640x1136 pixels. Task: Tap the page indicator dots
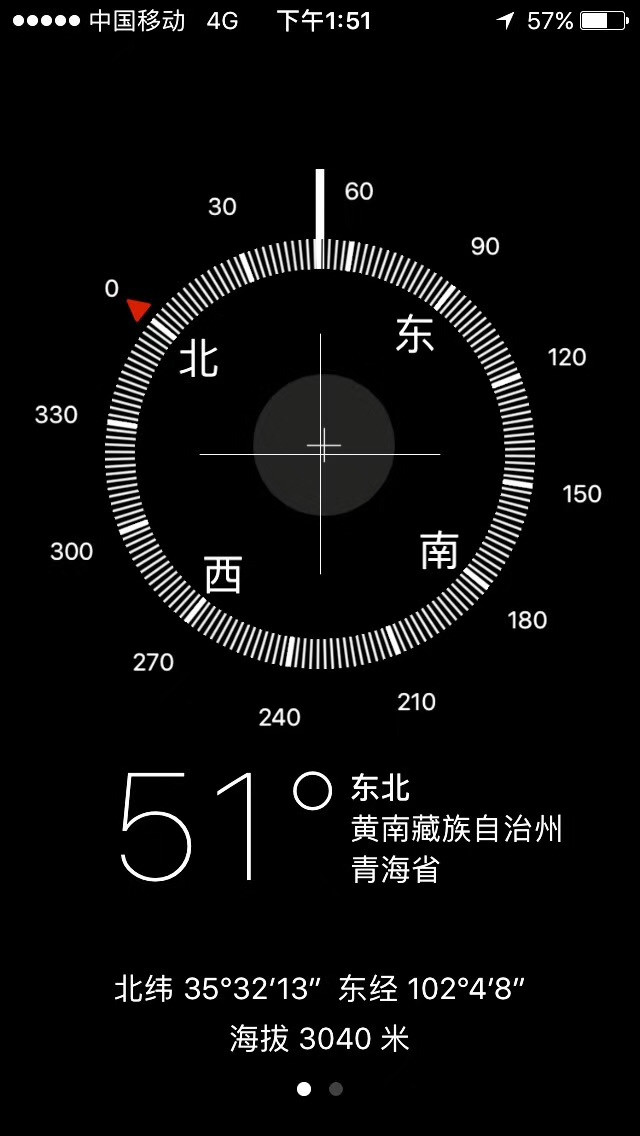coord(320,1089)
